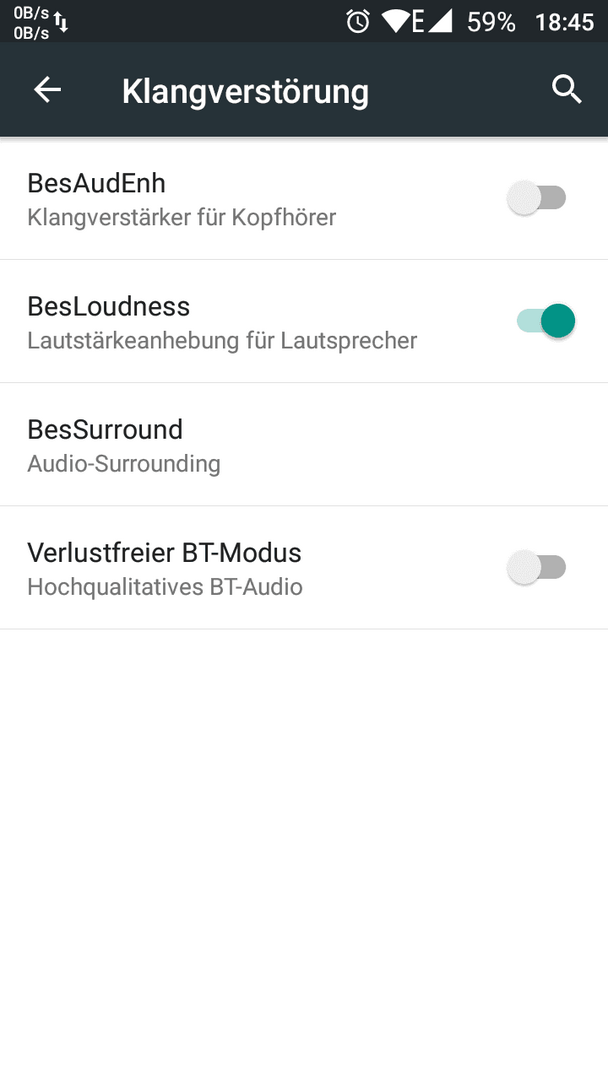Enable the BesAudEnh switch
Image resolution: width=608 pixels, height=1080 pixels.
(x=537, y=198)
